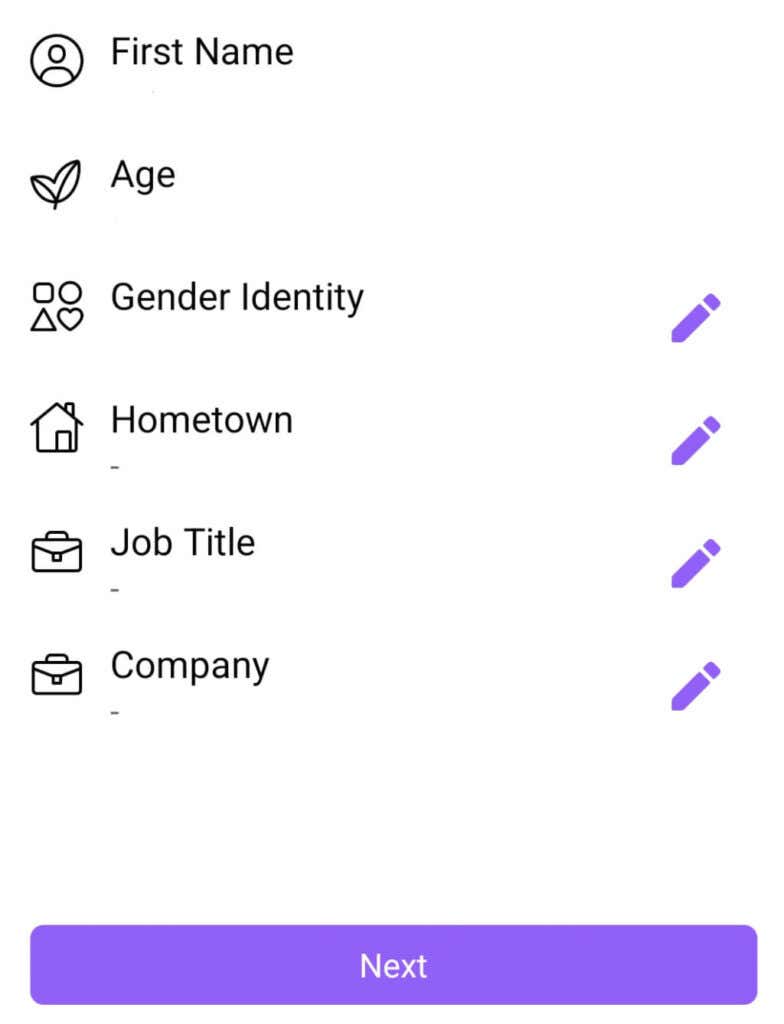Click the house icon beside Hometown
Viewport: 784px width, 1024px height.
(57, 428)
